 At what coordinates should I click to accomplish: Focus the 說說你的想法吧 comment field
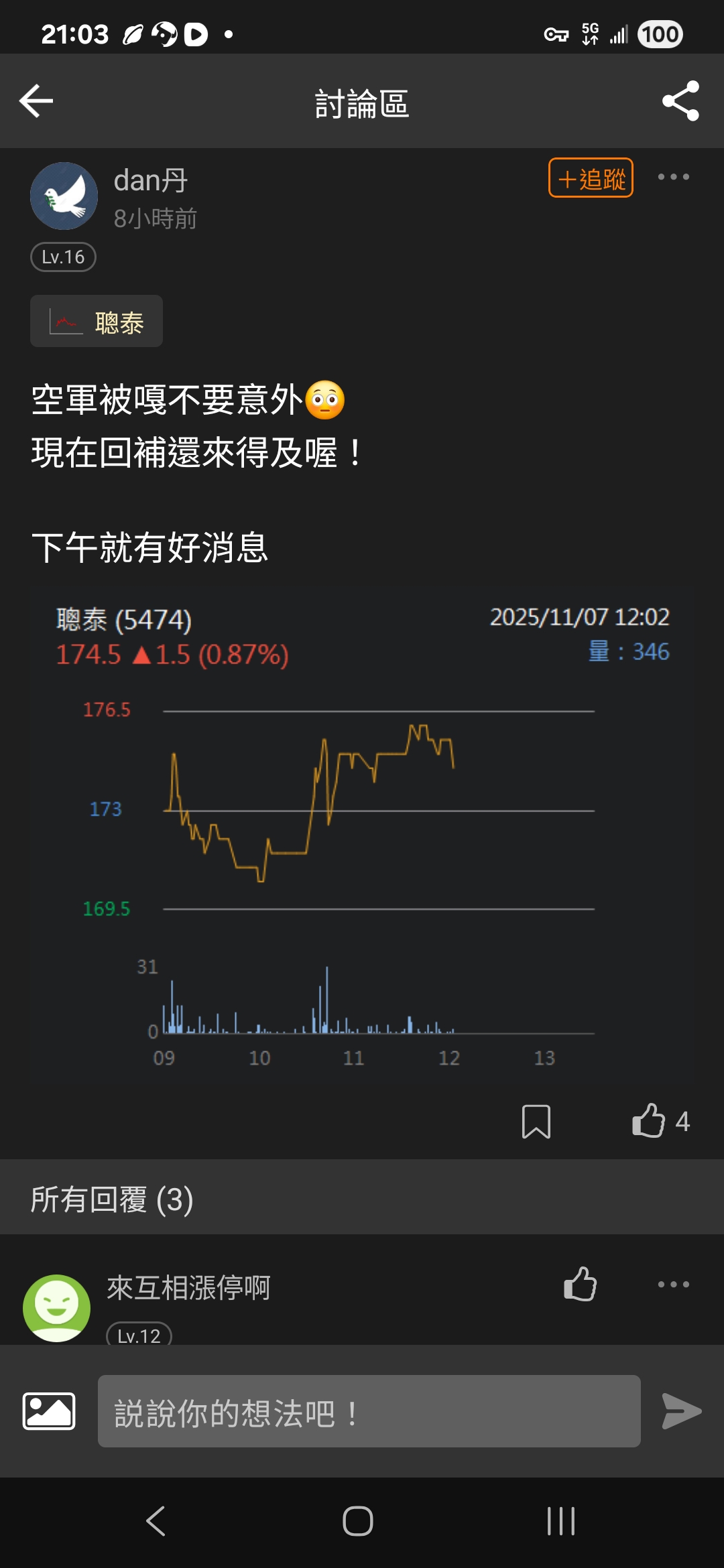coord(369,1411)
